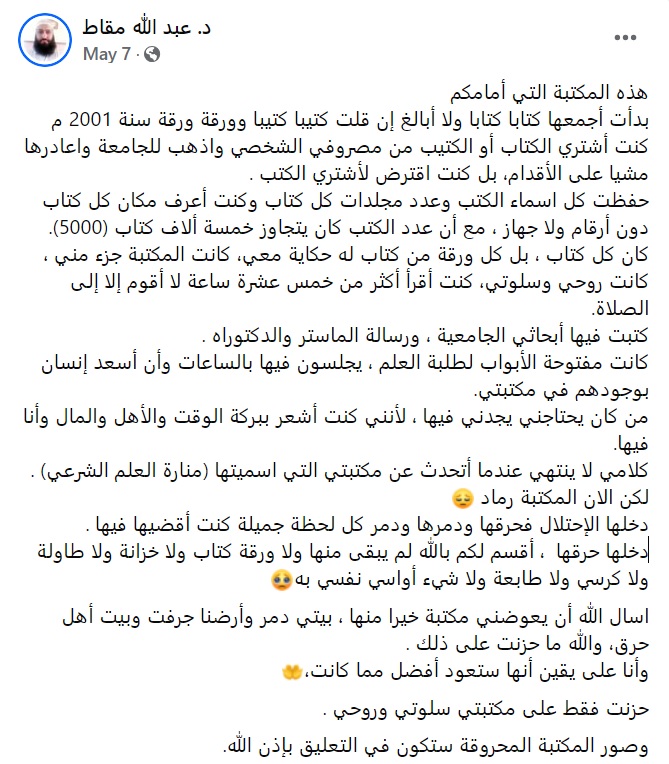This screenshot has width=669, height=764.
Task: Open the May 7 post timestamp
Action: click(106, 54)
